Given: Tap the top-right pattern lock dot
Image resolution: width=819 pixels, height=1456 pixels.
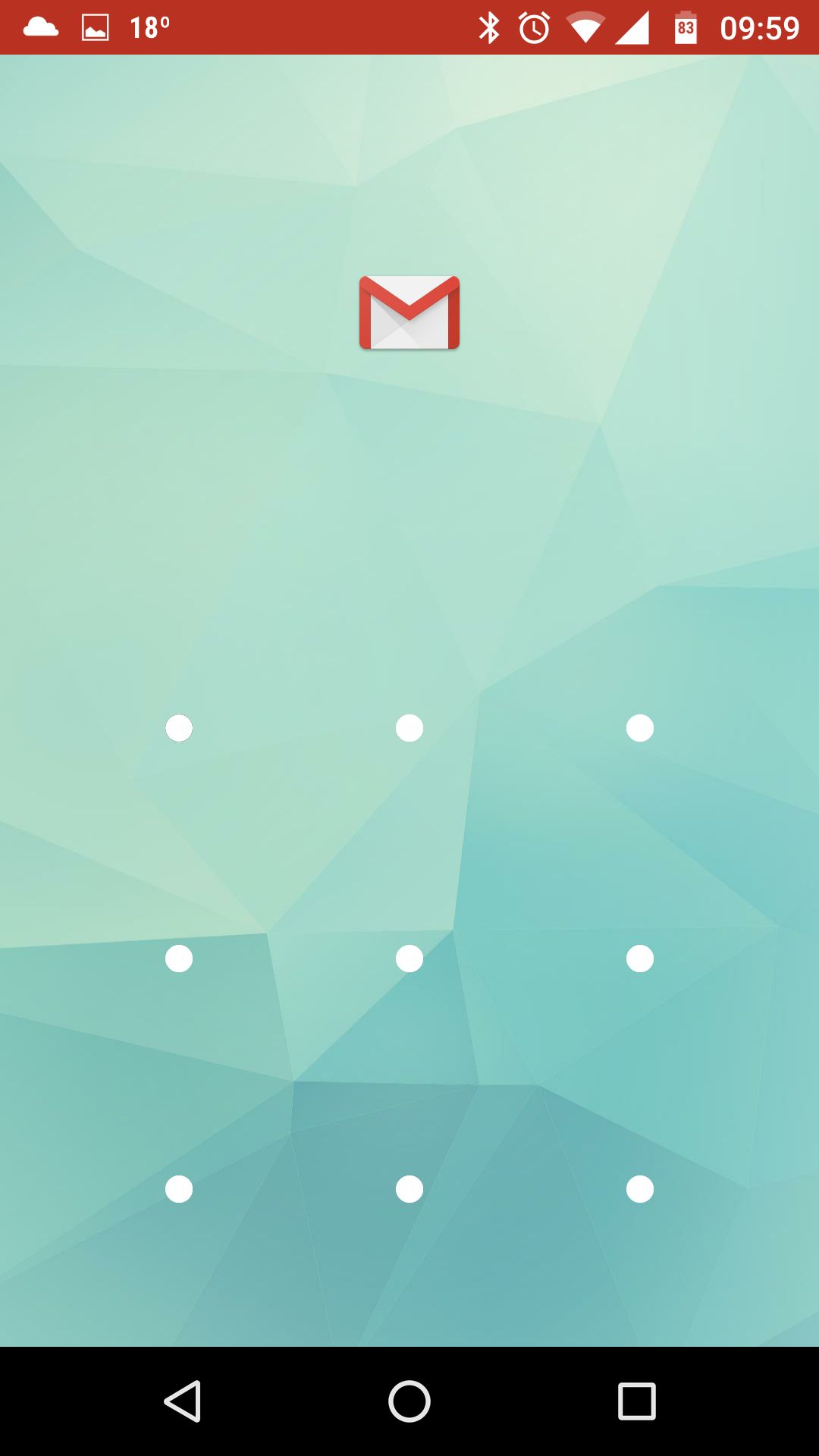Looking at the screenshot, I should coord(640,728).
